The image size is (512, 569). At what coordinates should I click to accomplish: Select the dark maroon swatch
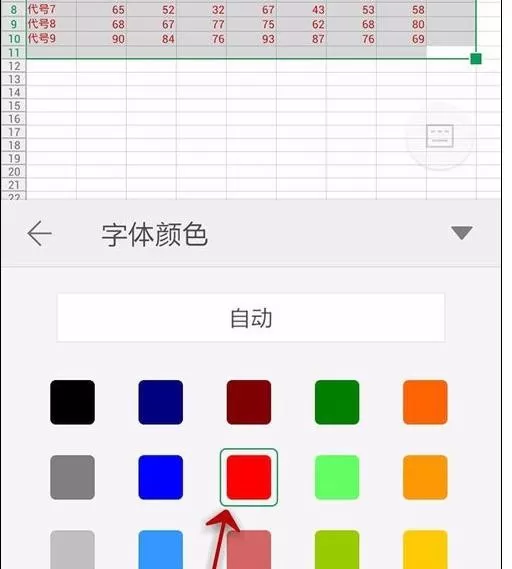249,402
